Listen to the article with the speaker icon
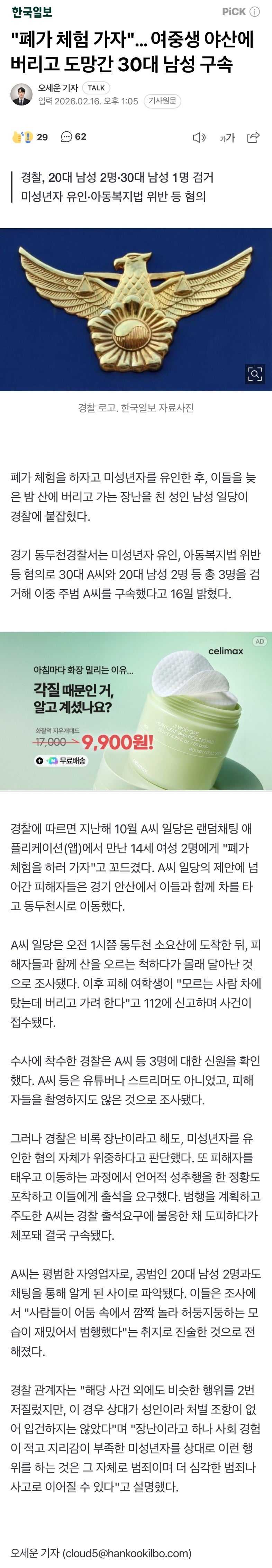This screenshot has width=272, height=1568. (199, 138)
